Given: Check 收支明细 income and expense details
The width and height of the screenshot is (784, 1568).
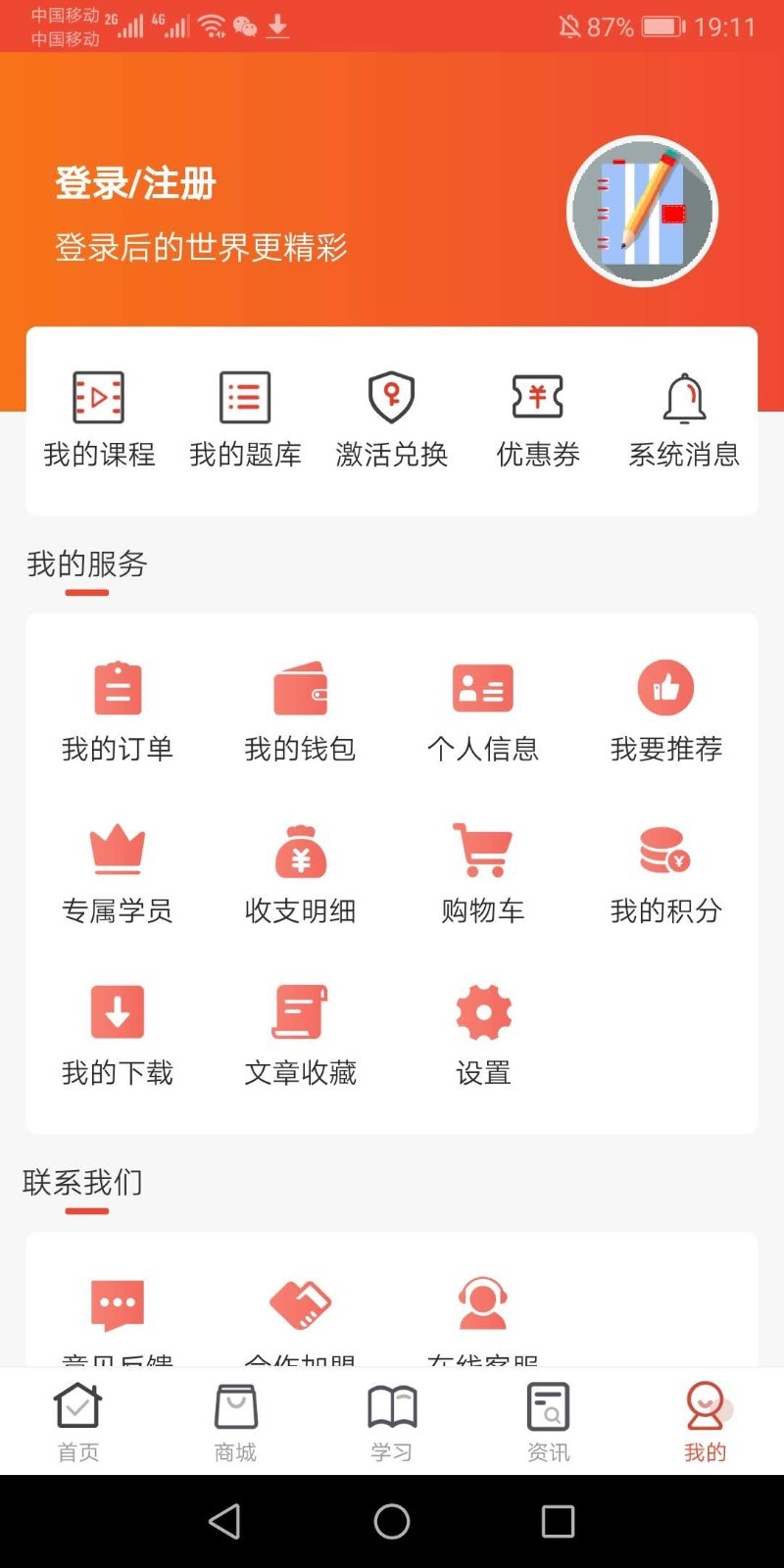Looking at the screenshot, I should tap(300, 872).
